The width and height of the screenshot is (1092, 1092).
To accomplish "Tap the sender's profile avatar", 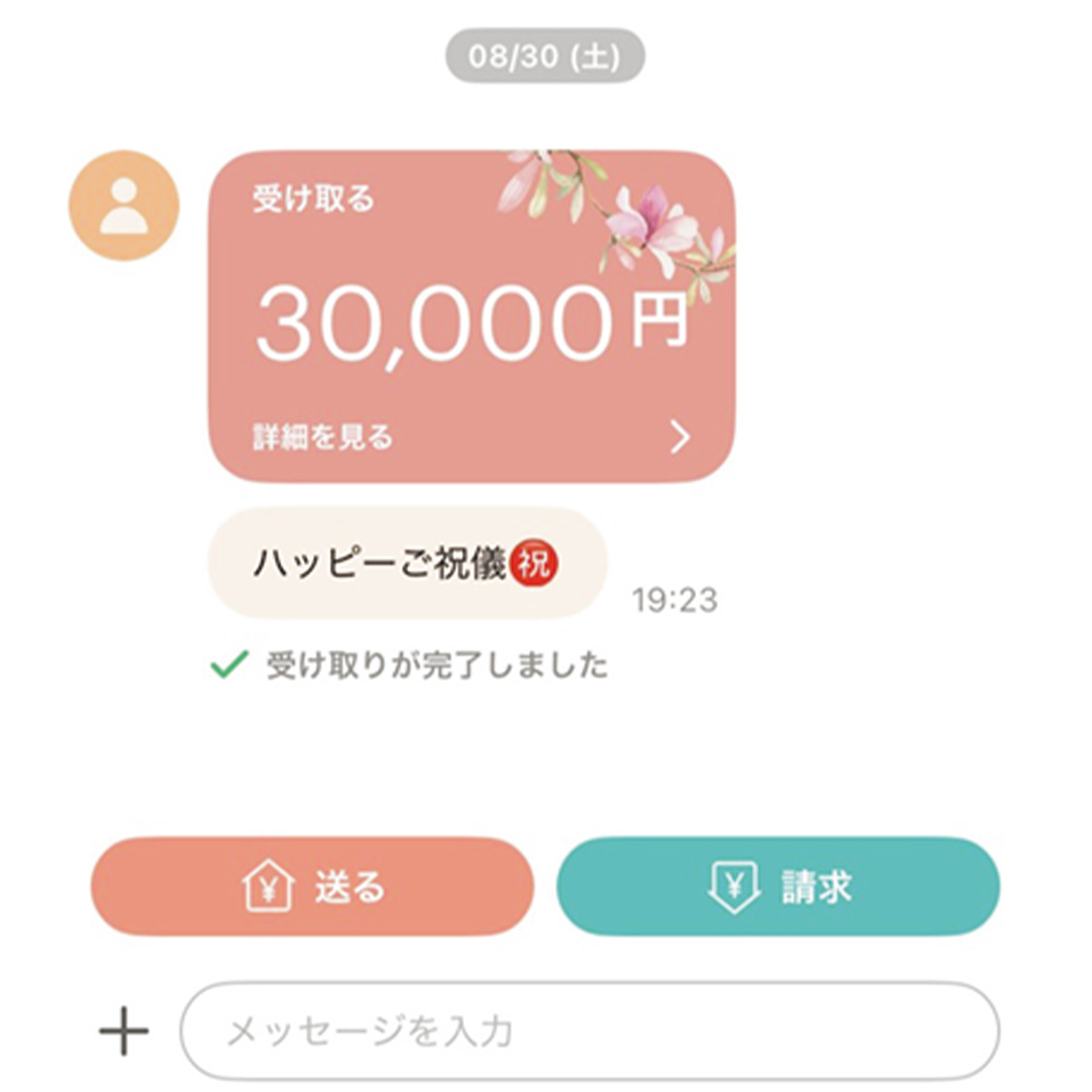I will point(124,206).
